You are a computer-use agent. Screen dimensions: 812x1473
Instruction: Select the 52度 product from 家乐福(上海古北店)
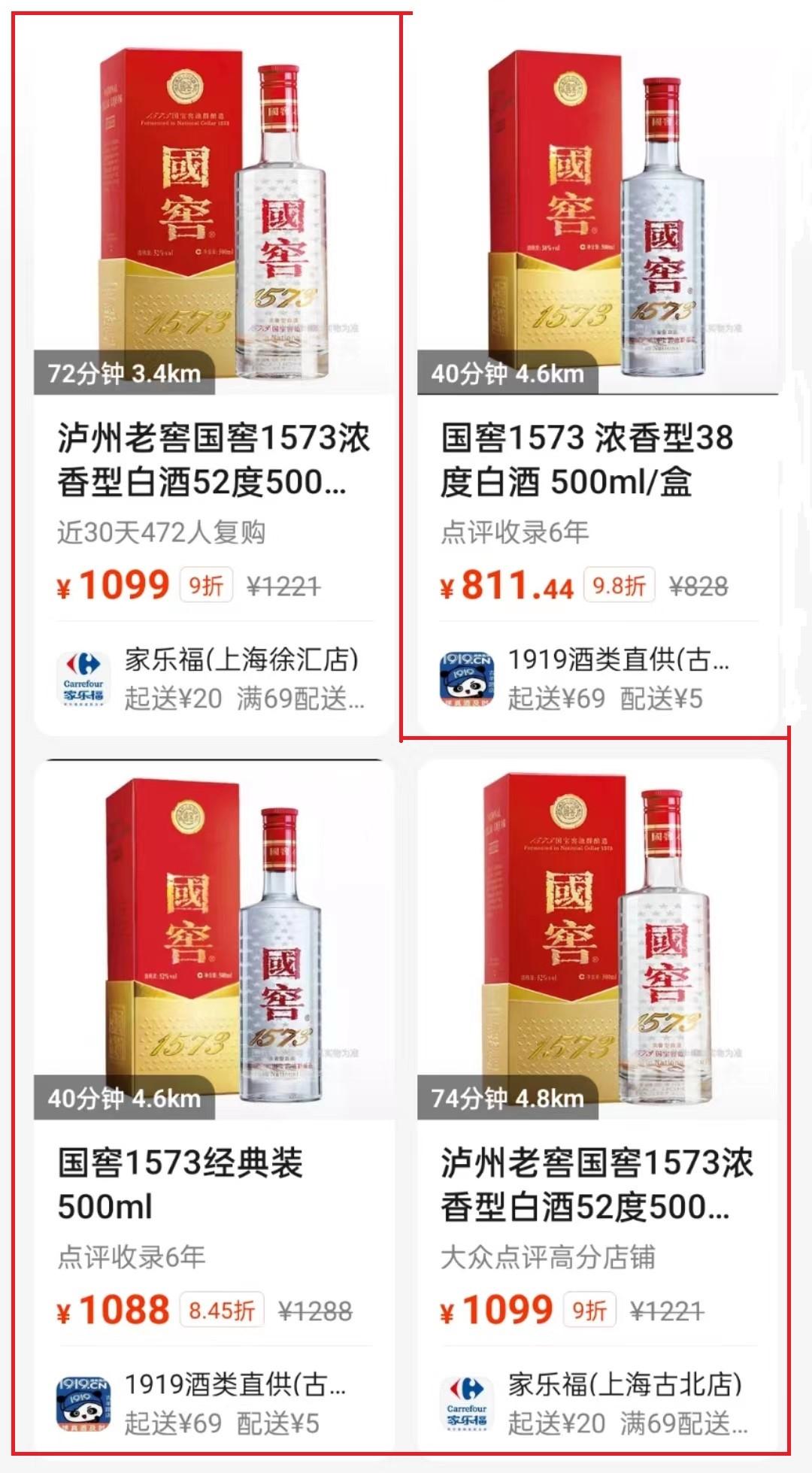[597, 1184]
